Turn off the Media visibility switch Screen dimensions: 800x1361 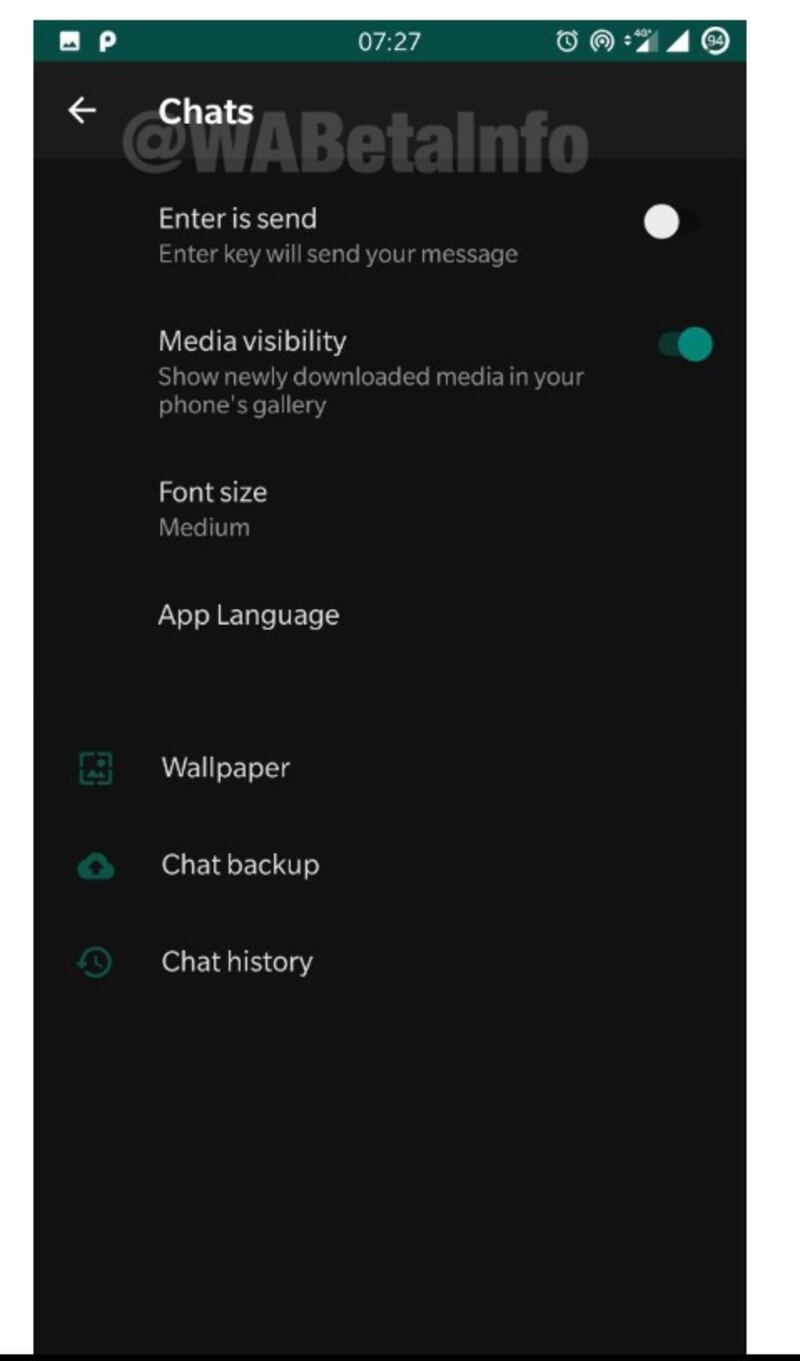pos(685,345)
